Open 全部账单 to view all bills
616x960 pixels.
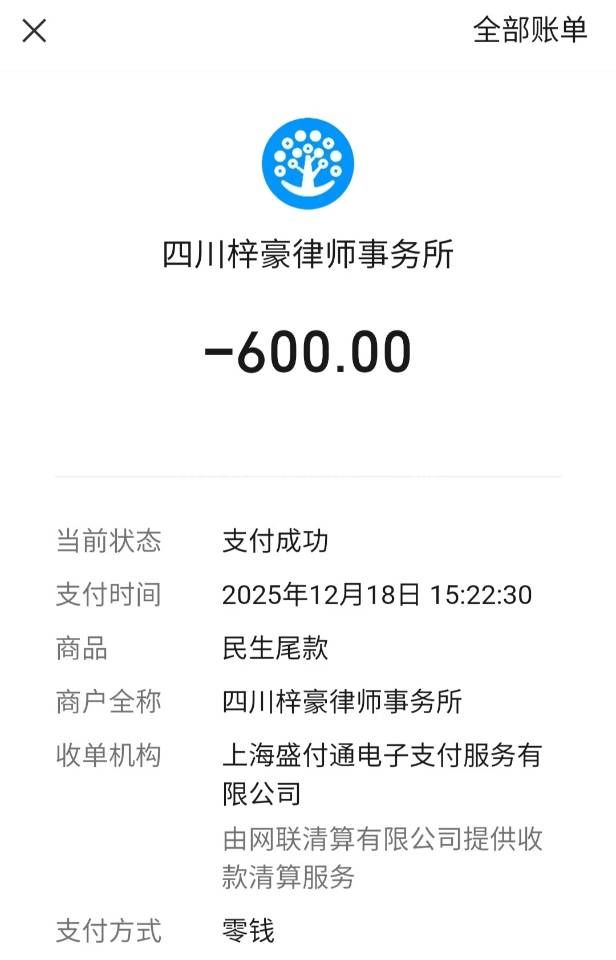click(529, 31)
